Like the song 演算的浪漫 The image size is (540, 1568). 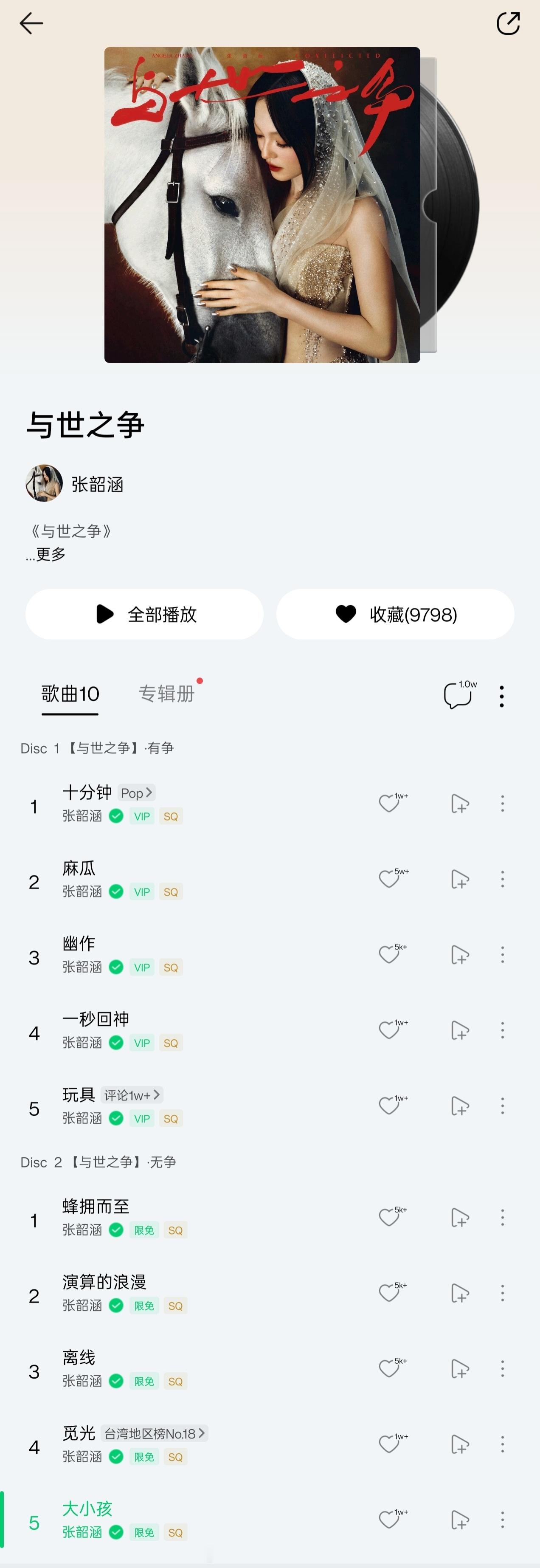coord(389,1293)
